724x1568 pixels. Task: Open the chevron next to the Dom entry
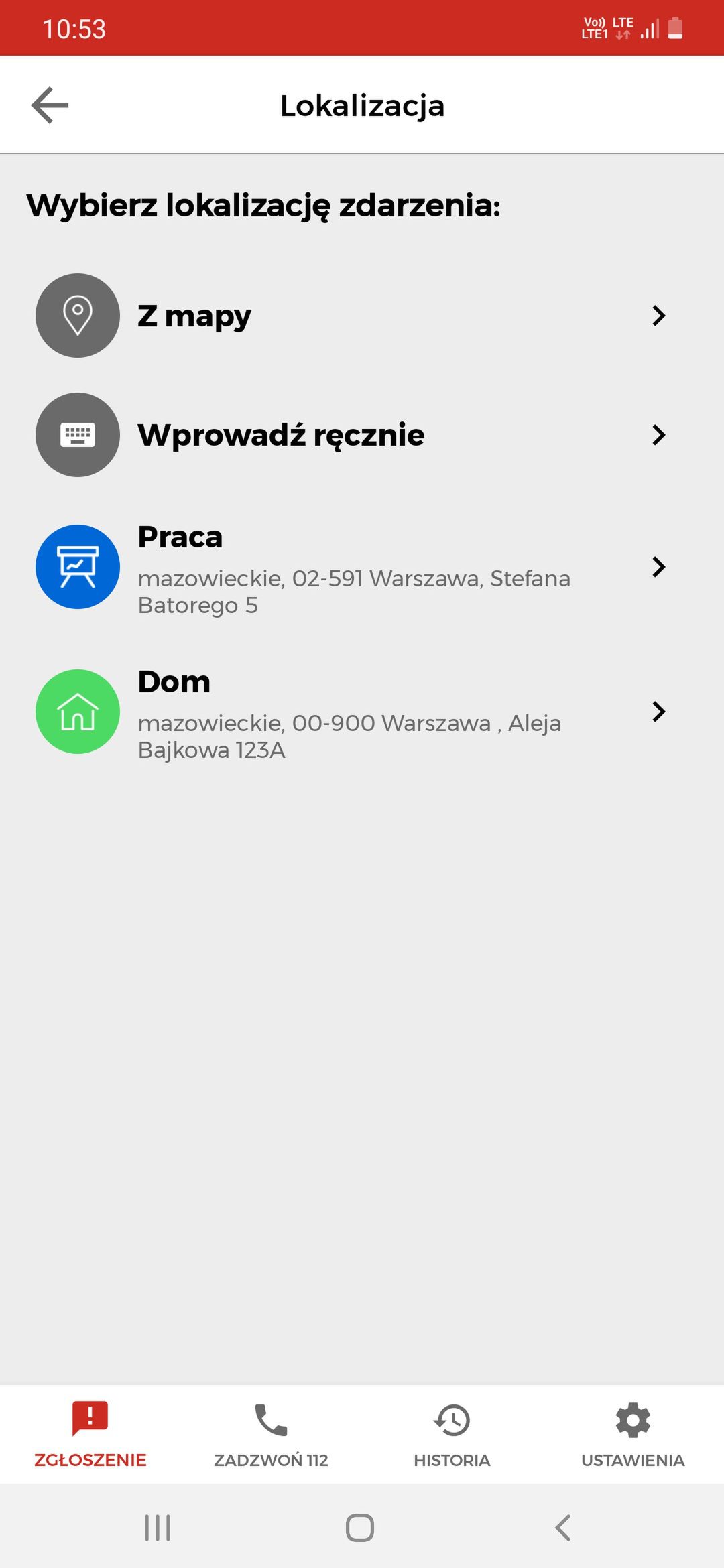pos(660,712)
